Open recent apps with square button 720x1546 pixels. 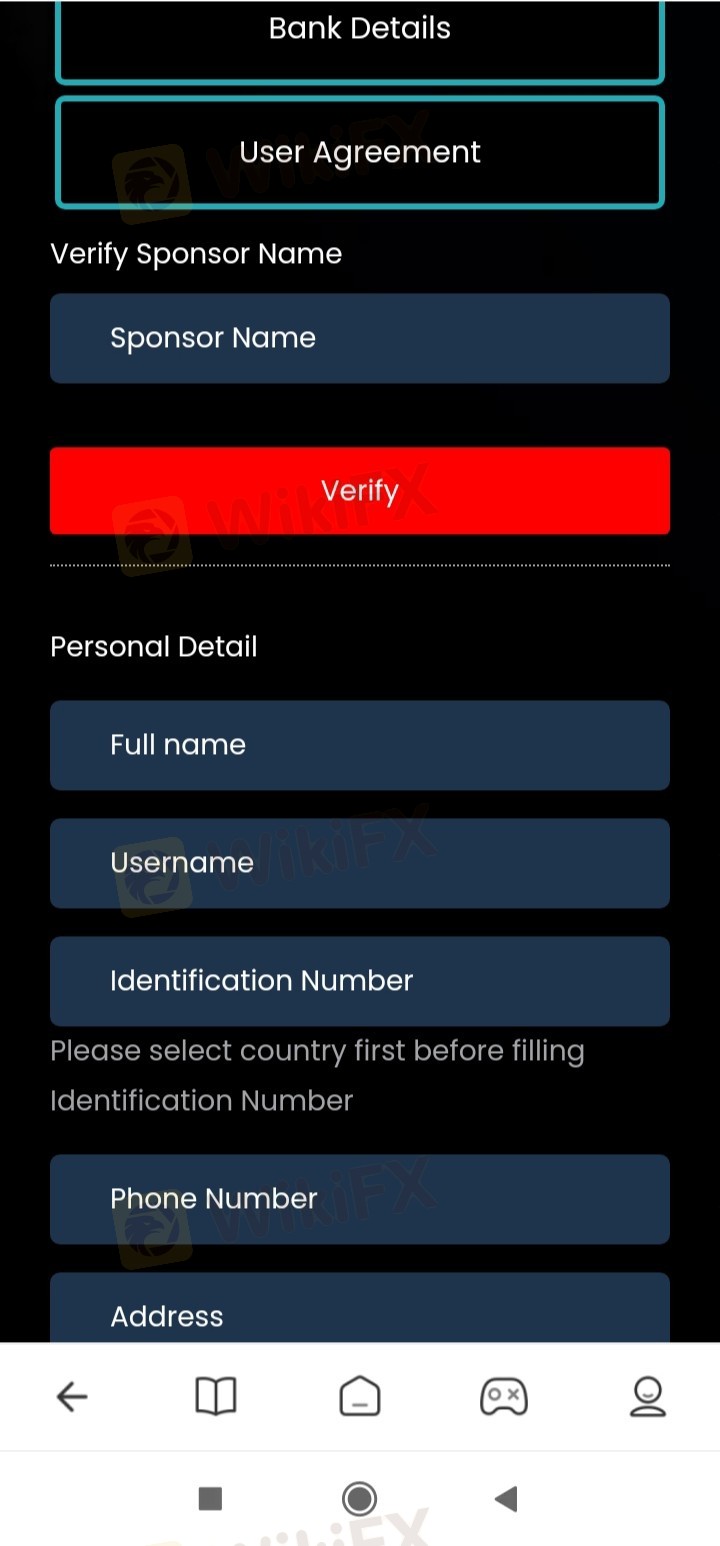click(210, 1498)
